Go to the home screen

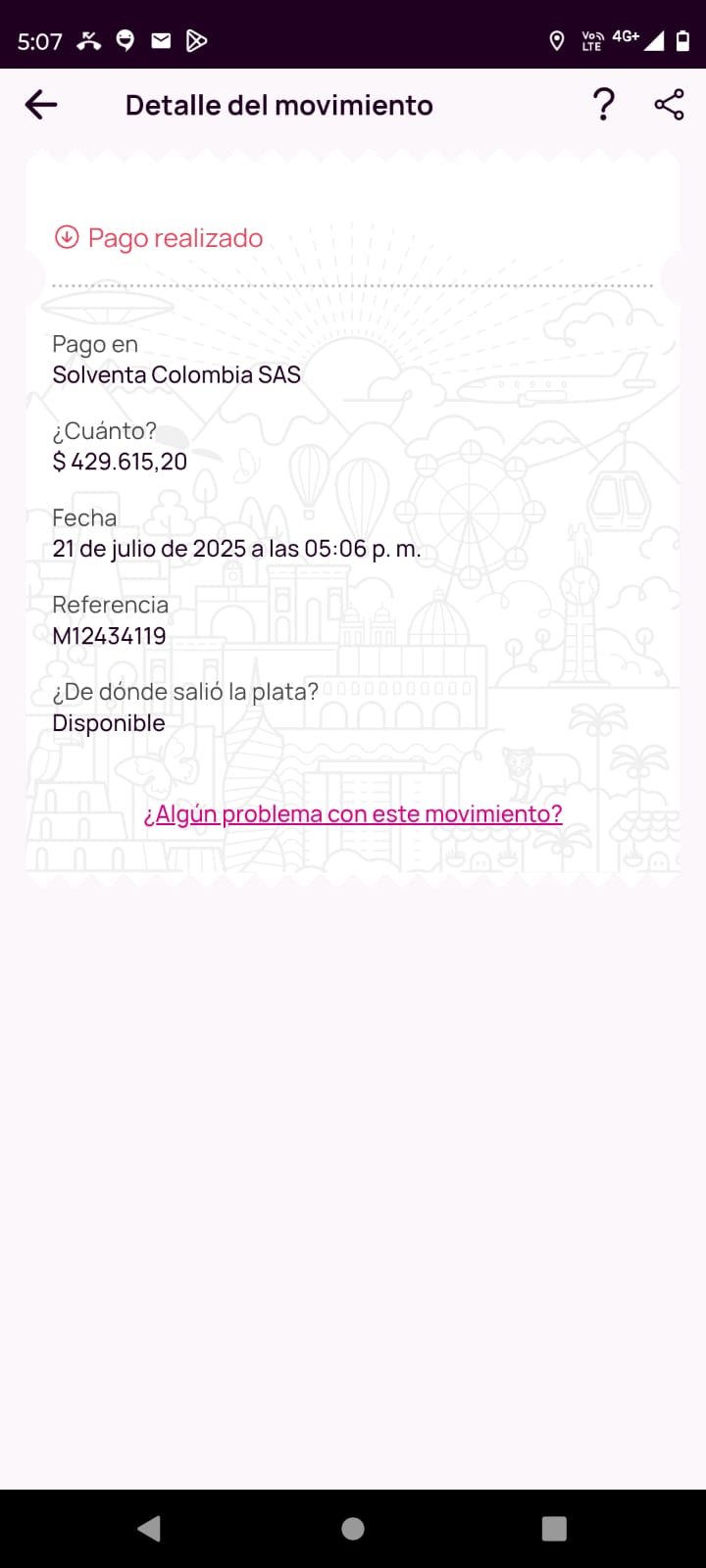[353, 1529]
